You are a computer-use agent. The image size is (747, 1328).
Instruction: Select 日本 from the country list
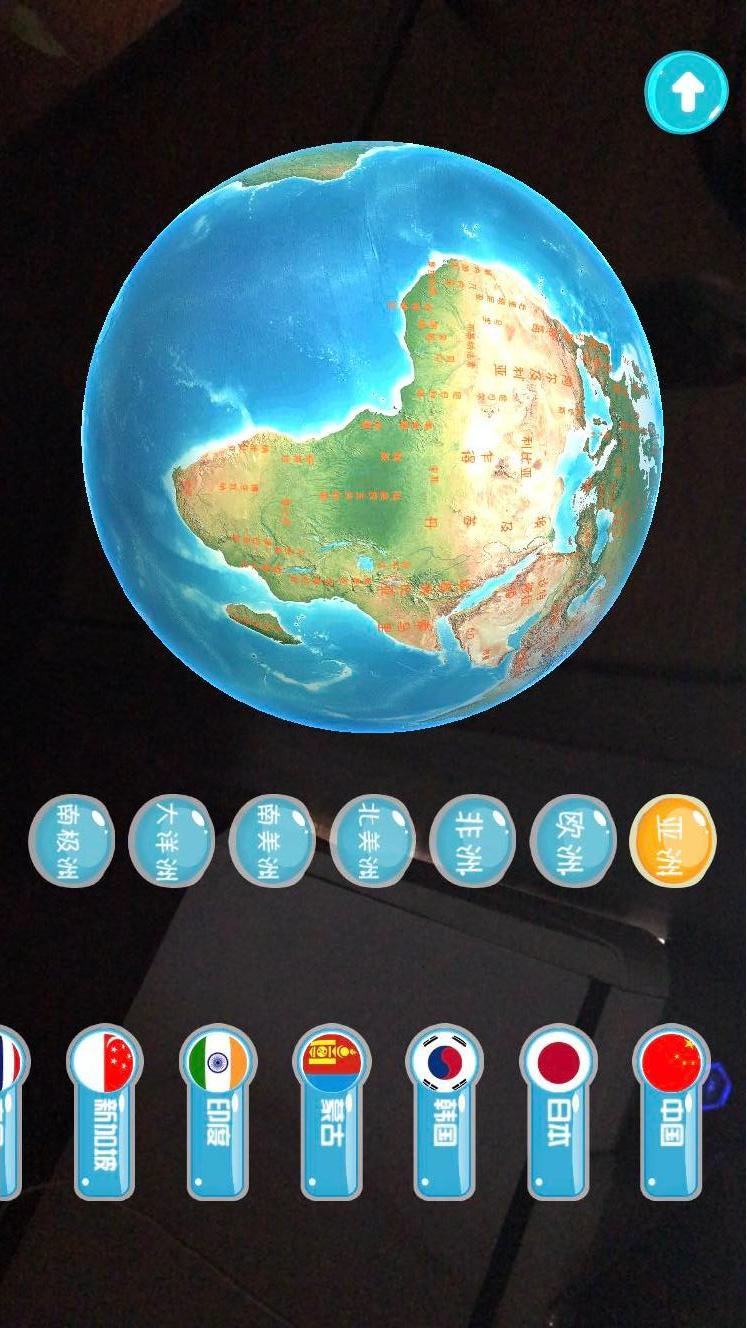[x=558, y=1110]
